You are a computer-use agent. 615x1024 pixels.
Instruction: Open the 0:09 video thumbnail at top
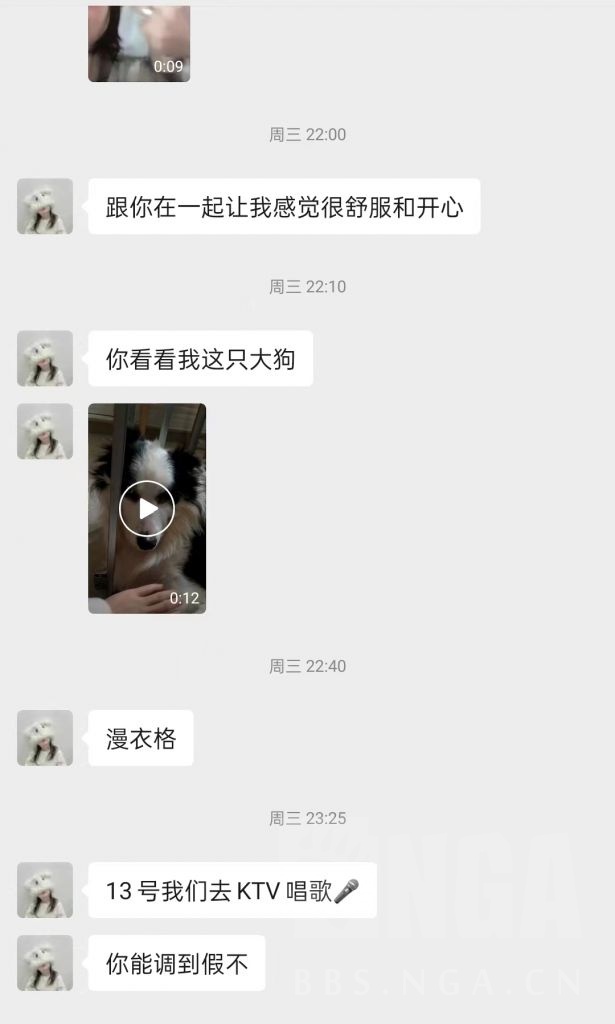click(x=139, y=43)
